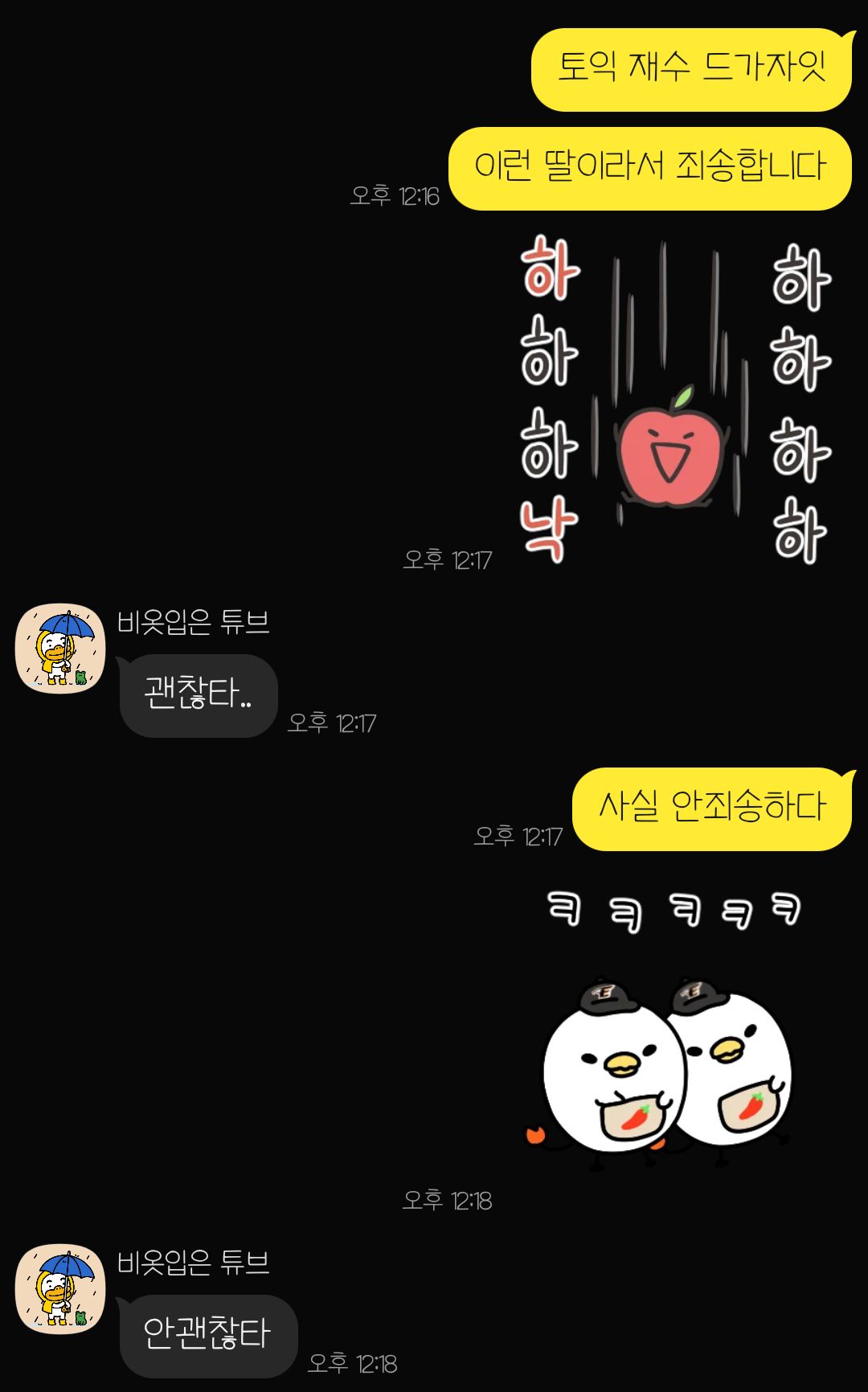The width and height of the screenshot is (868, 1392).
Task: Open 비옷입은 튜브's profile picture beside 안괜찮타
Action: 60,1289
